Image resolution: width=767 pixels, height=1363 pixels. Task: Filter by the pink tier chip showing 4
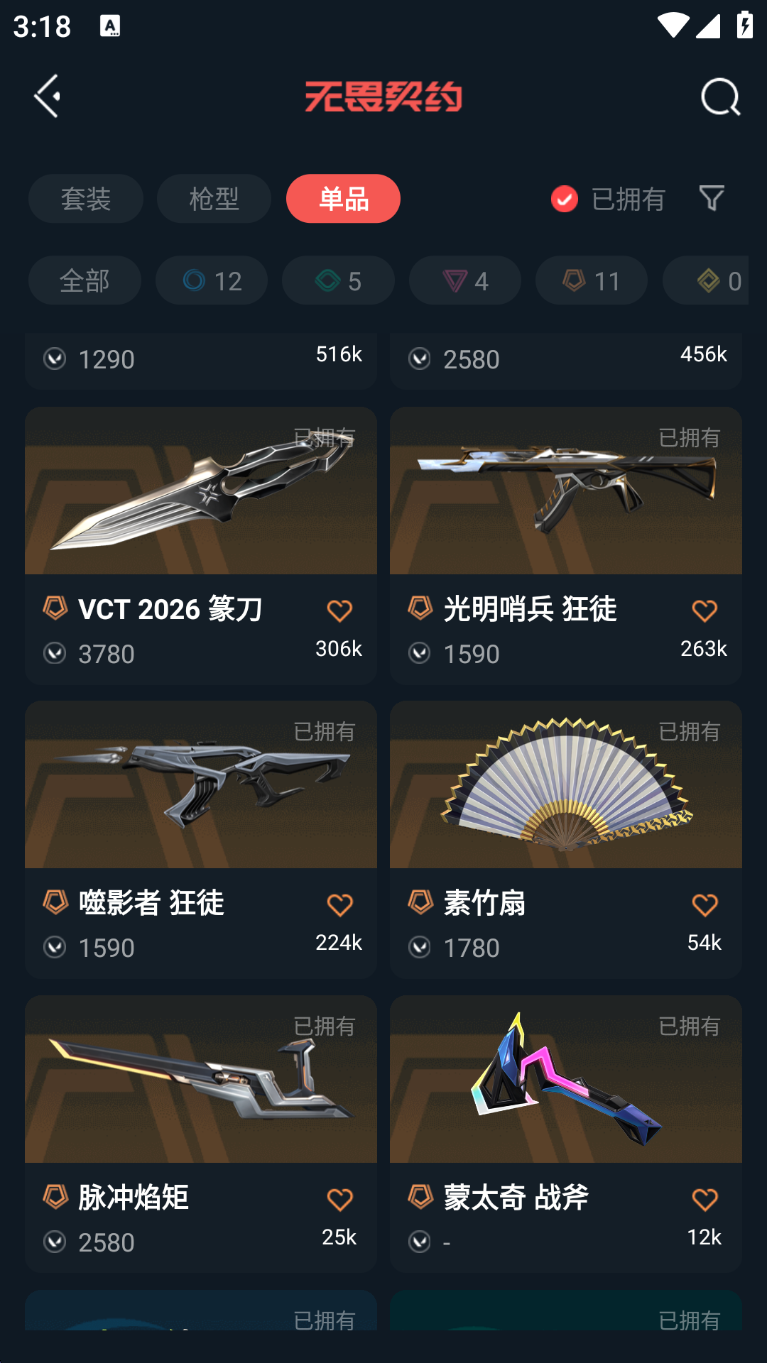click(465, 280)
